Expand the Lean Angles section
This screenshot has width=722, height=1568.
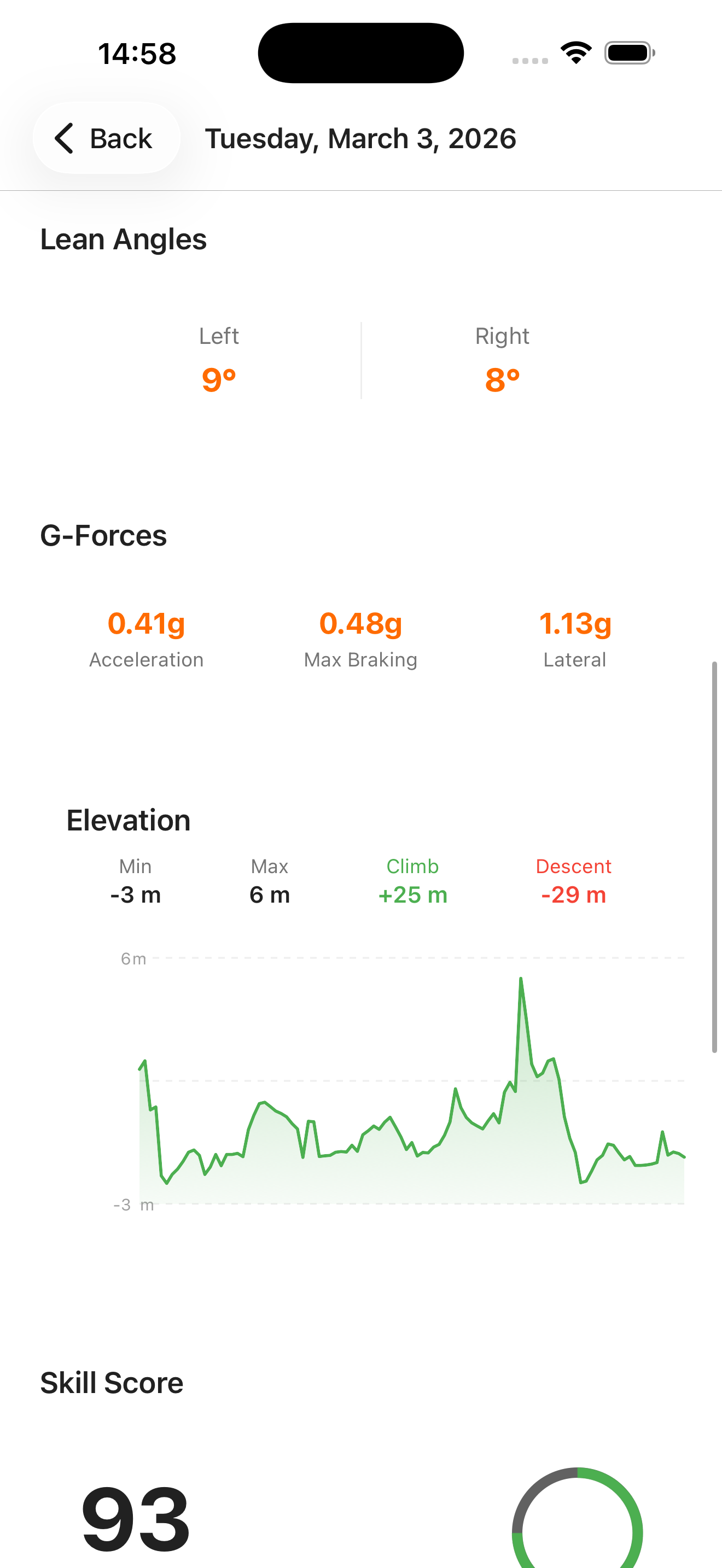[123, 239]
